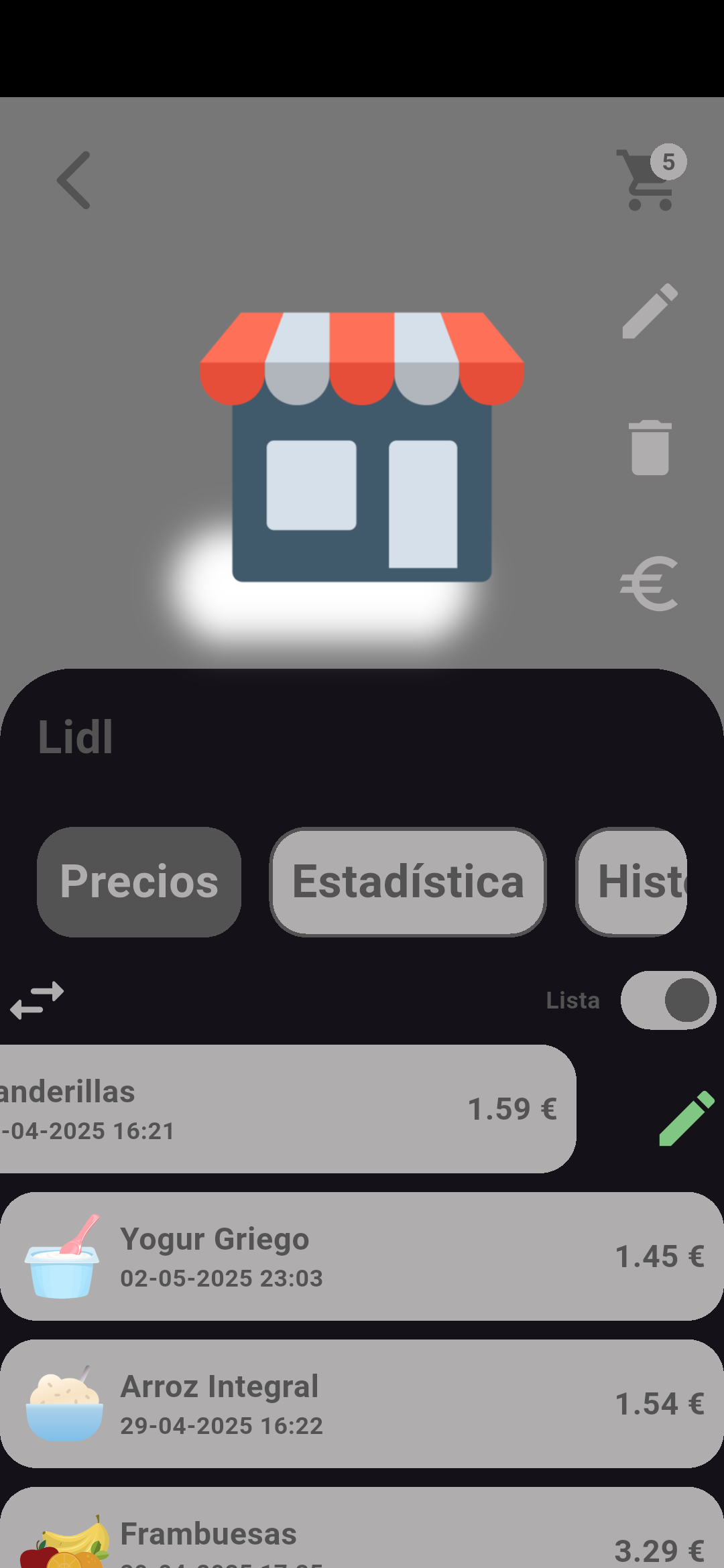Open the Yogur Griego price entry
Screen dimensions: 724x1568
pos(362,1256)
